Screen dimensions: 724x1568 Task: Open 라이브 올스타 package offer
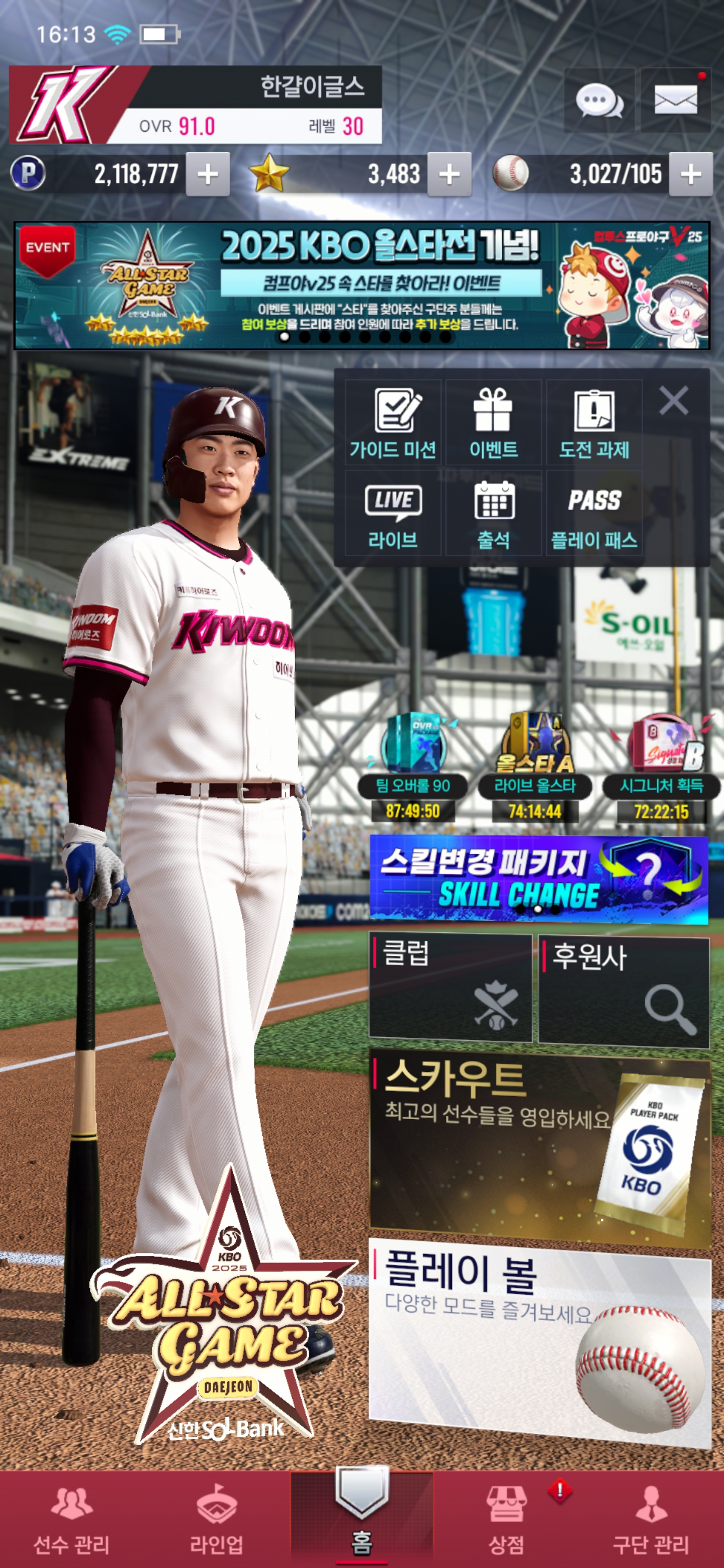pos(534,767)
